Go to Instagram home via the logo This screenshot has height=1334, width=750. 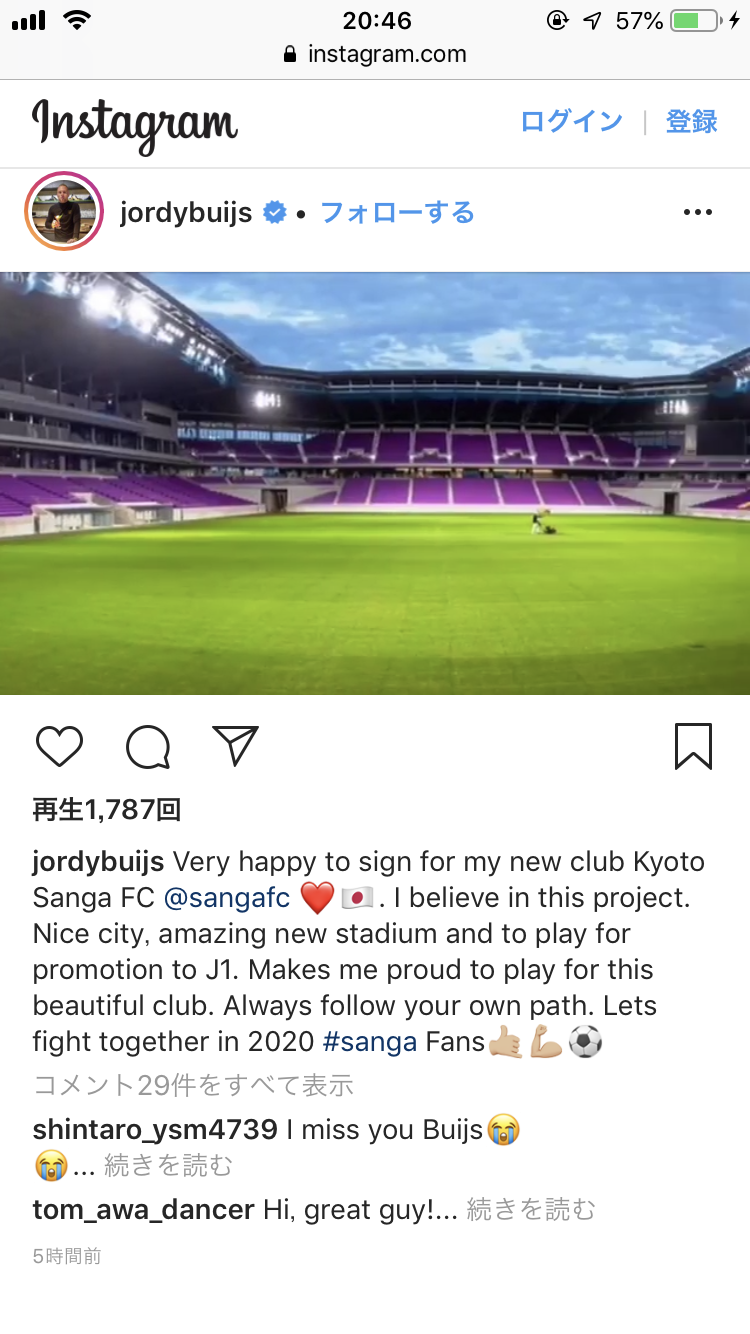click(x=135, y=124)
